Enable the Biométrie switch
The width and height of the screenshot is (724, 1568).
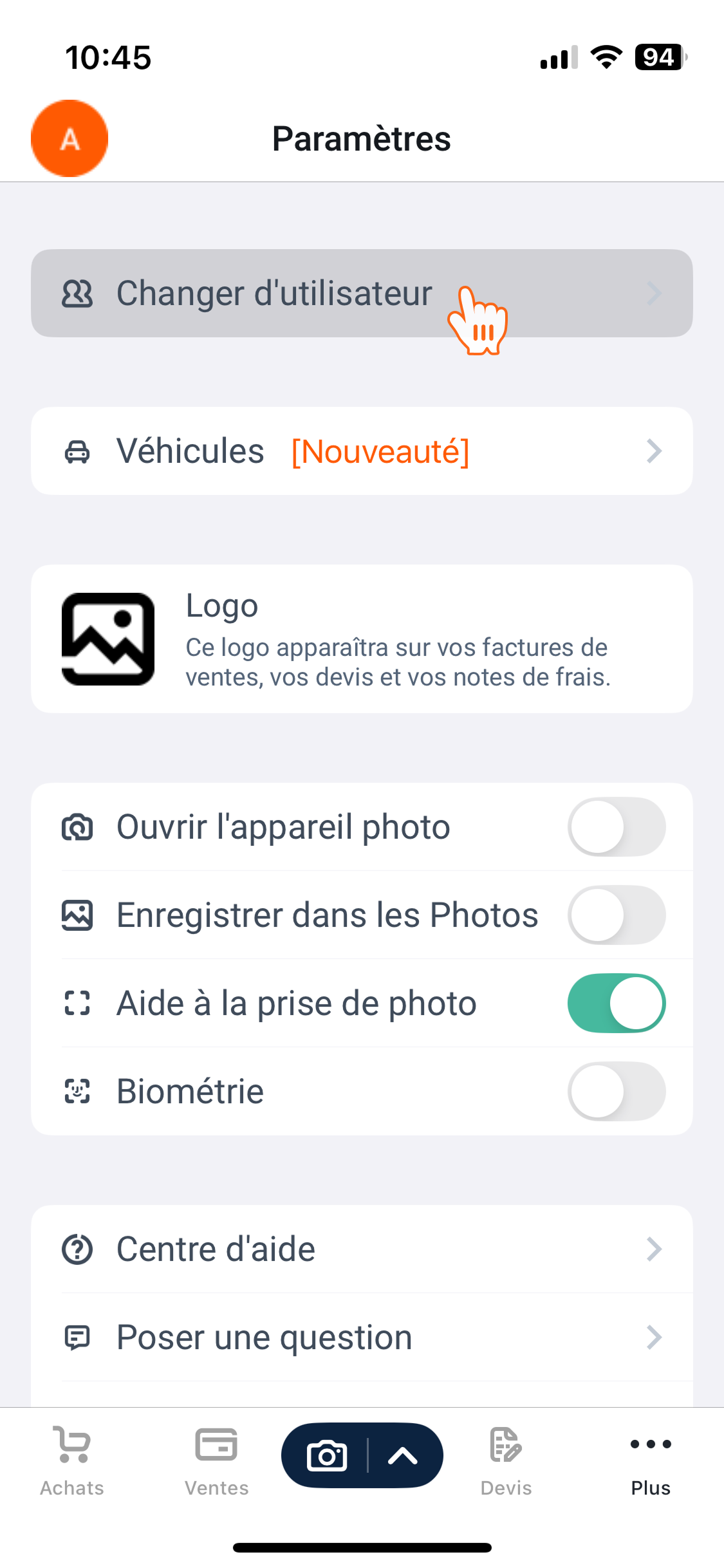pos(617,1092)
